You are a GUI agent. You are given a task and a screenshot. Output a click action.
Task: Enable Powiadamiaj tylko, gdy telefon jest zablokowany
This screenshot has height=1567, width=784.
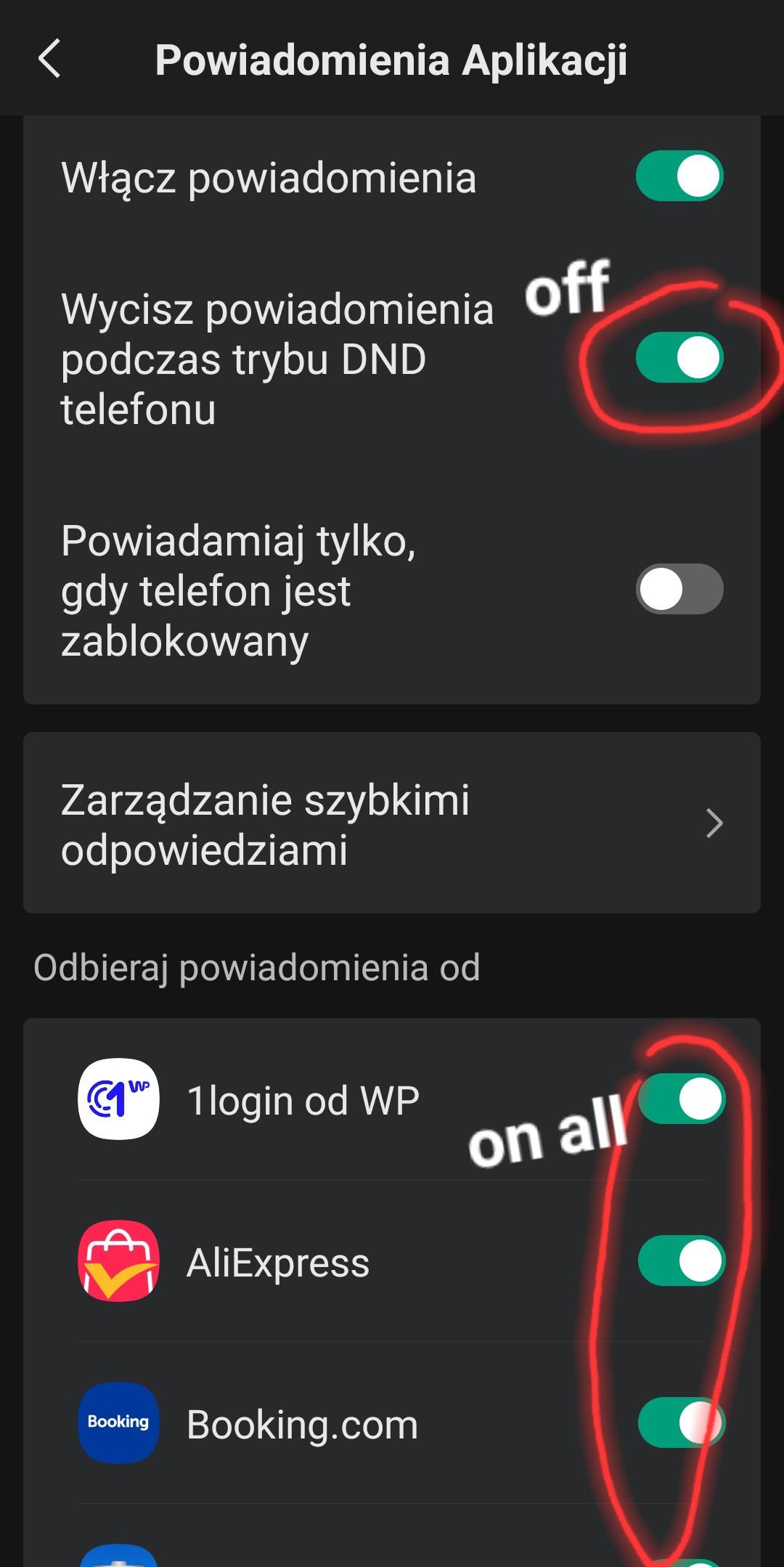click(679, 589)
